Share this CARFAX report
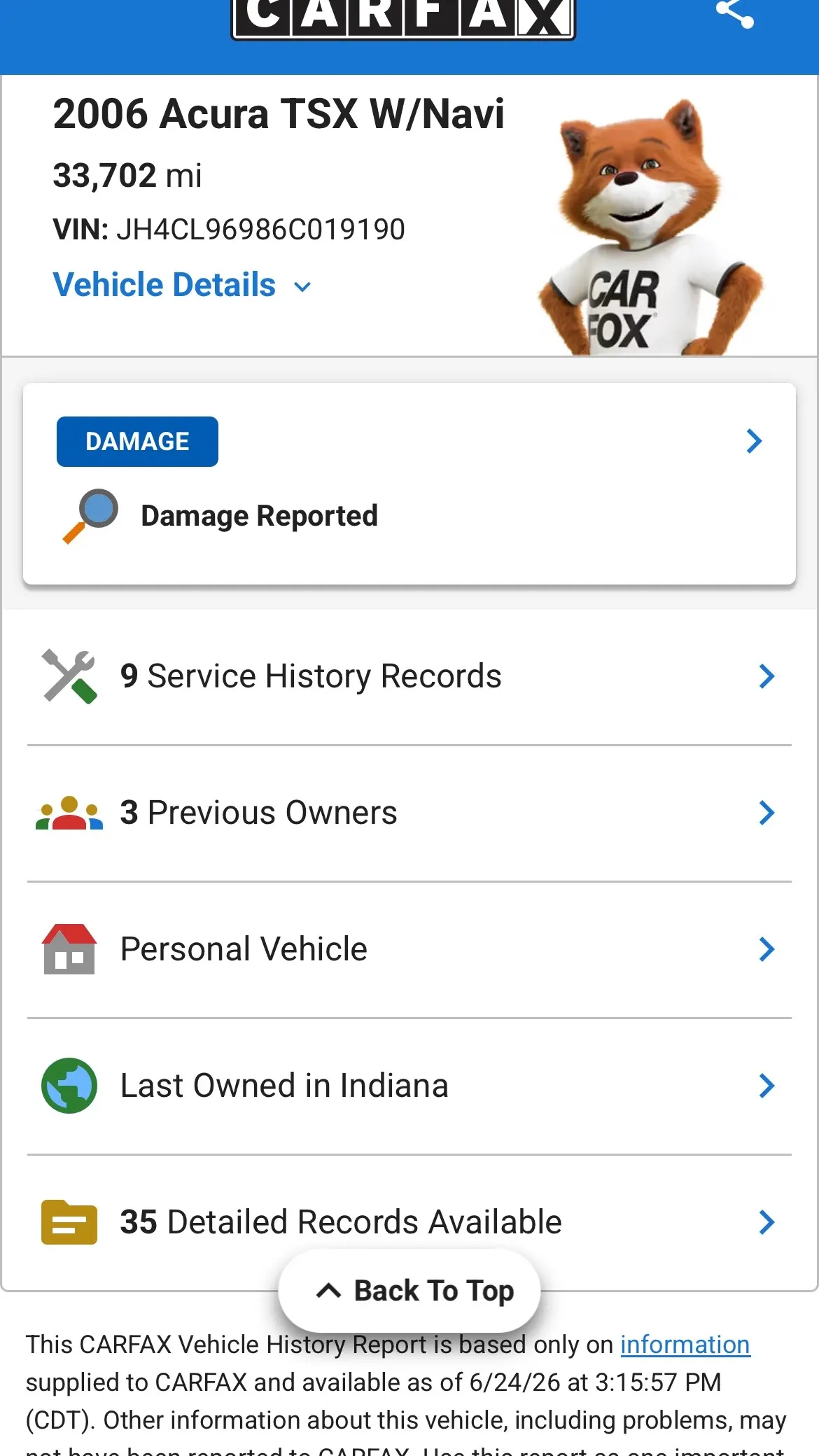The width and height of the screenshot is (819, 1456). [734, 13]
